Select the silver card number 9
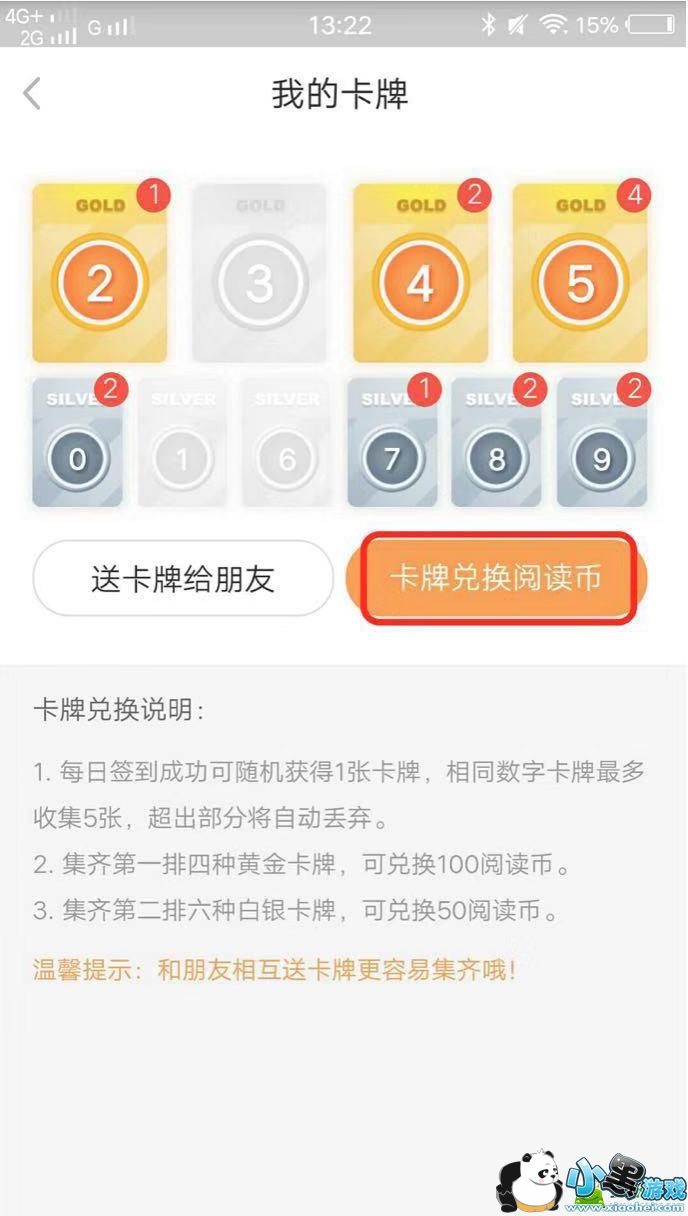688x1216 pixels. (602, 442)
